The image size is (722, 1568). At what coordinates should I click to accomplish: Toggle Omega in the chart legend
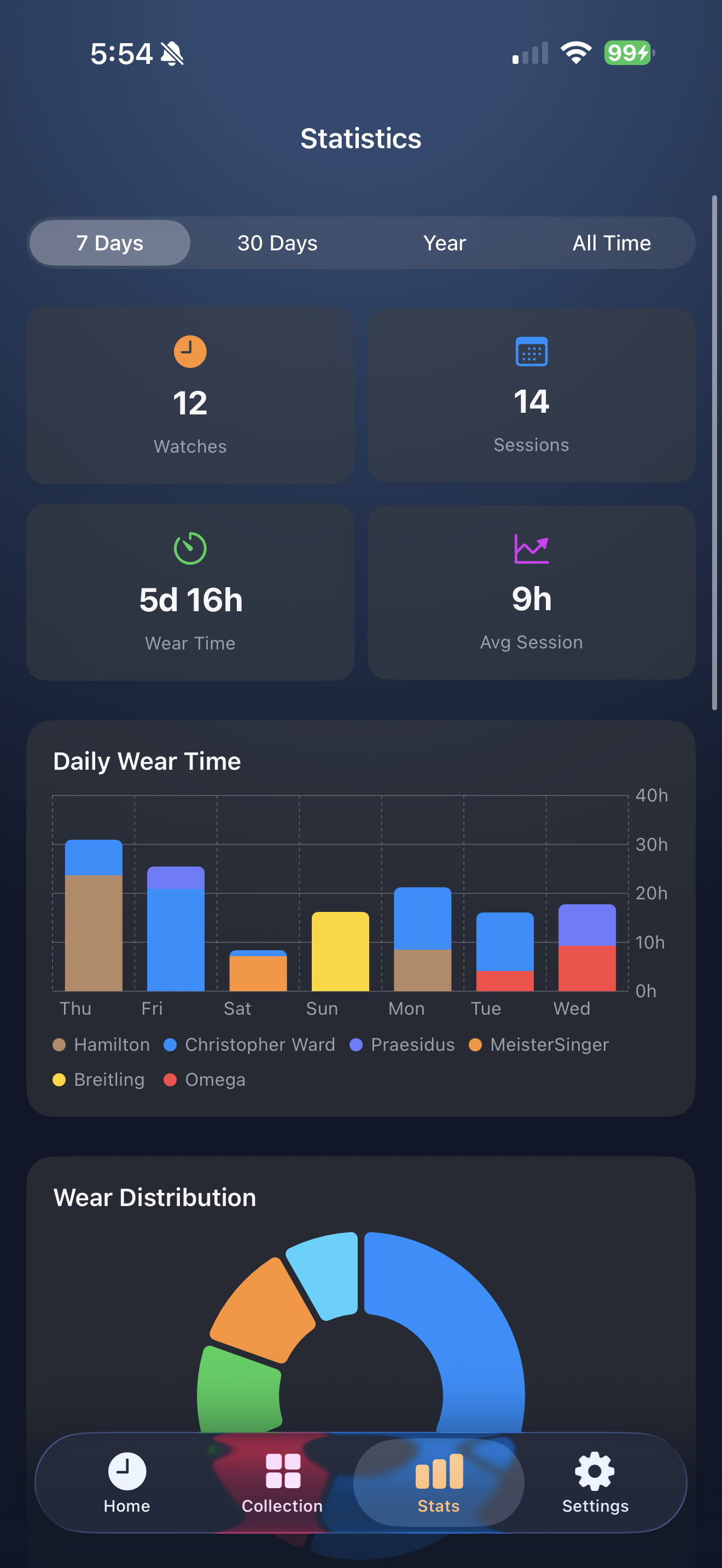click(x=205, y=1079)
